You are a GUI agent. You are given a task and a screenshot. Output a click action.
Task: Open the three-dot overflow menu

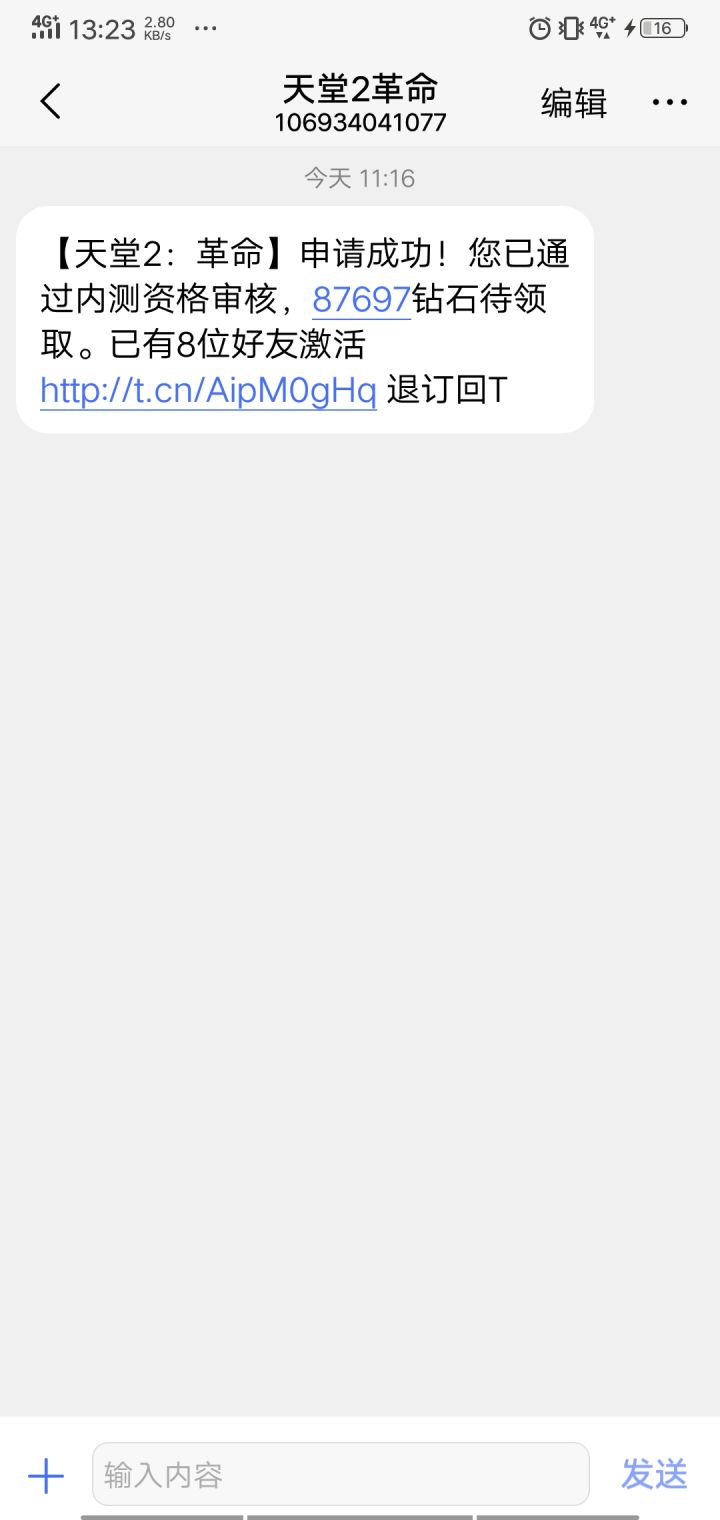[670, 102]
